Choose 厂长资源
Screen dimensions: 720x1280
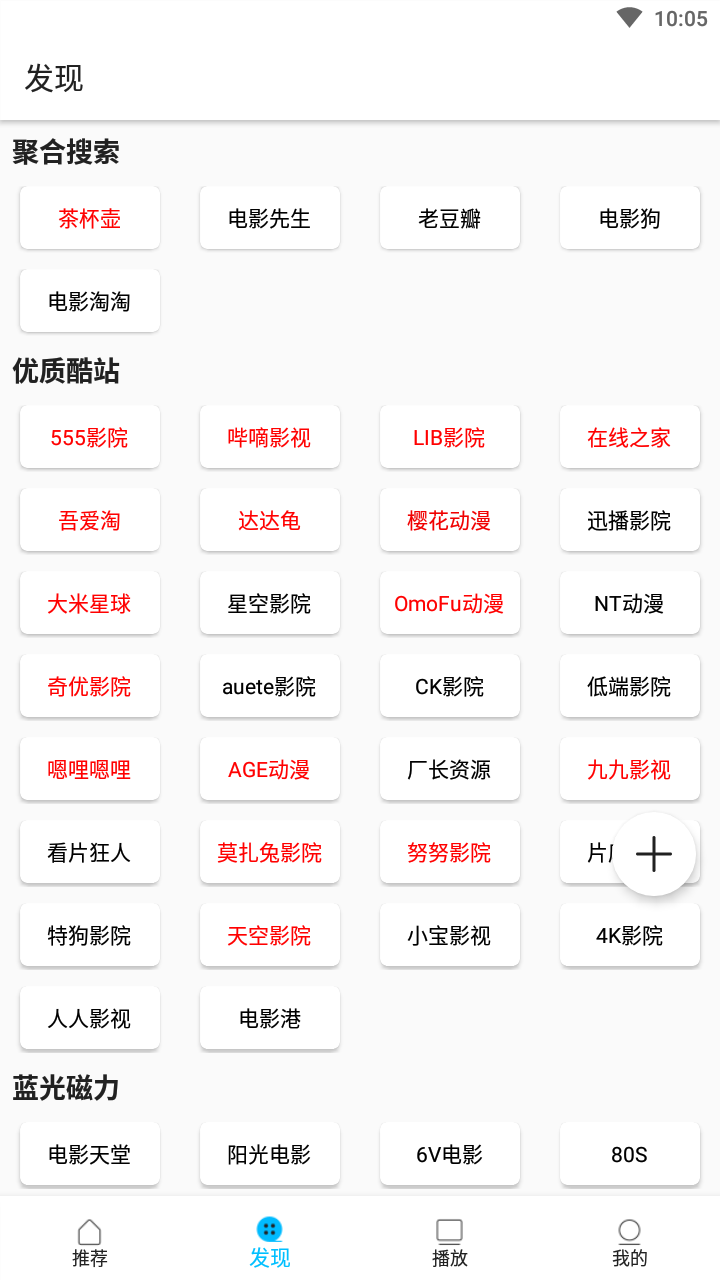point(450,769)
